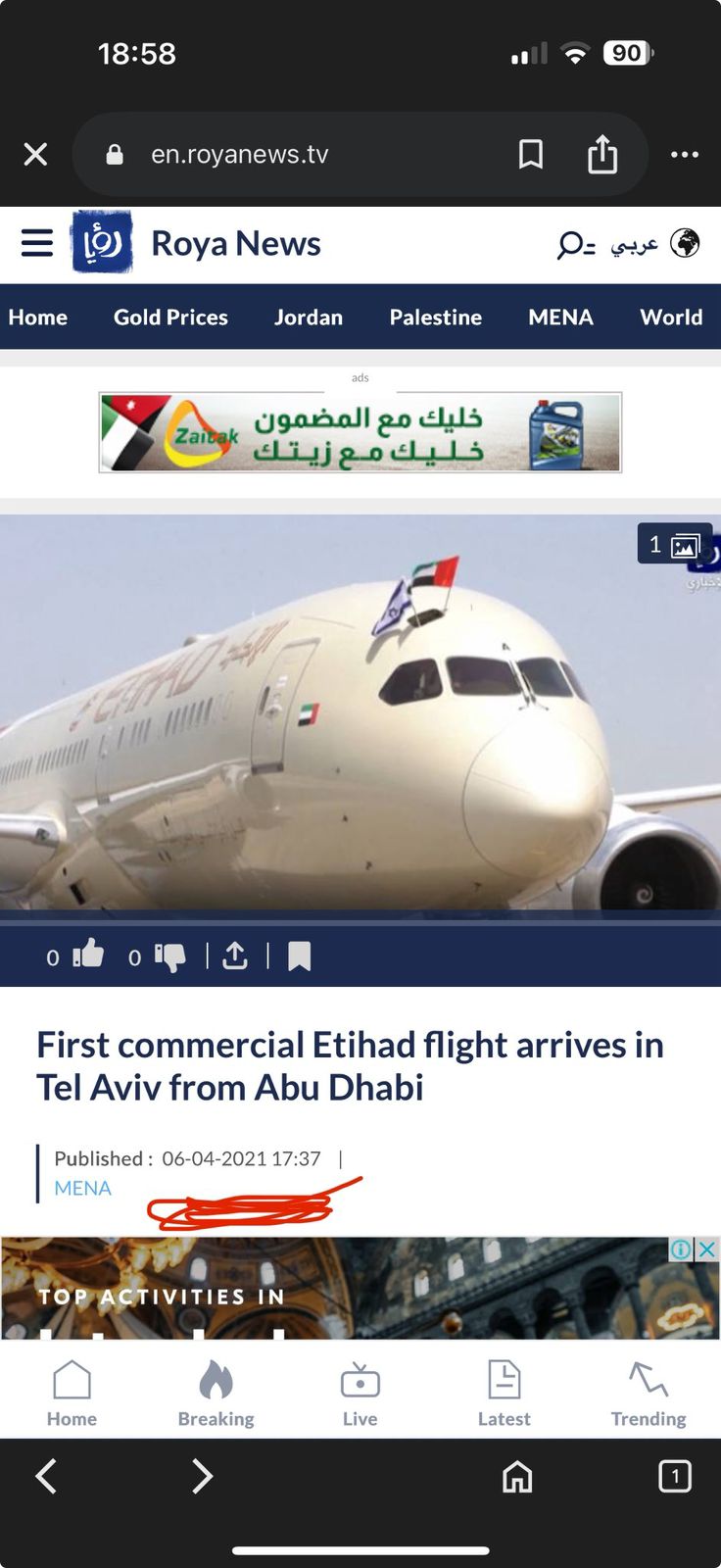721x1568 pixels.
Task: Save the article with the bookmark icon
Action: pyautogui.click(x=300, y=955)
